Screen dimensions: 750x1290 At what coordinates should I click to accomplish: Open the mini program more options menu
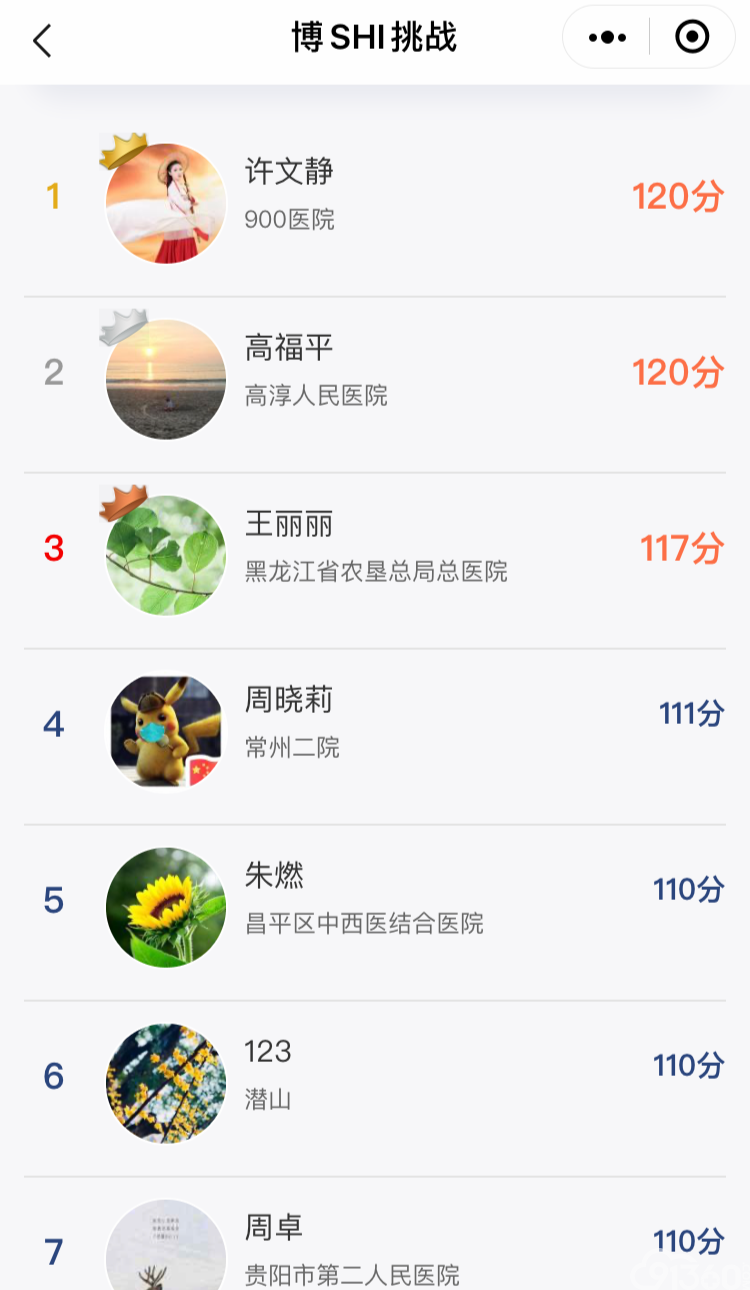(x=607, y=38)
